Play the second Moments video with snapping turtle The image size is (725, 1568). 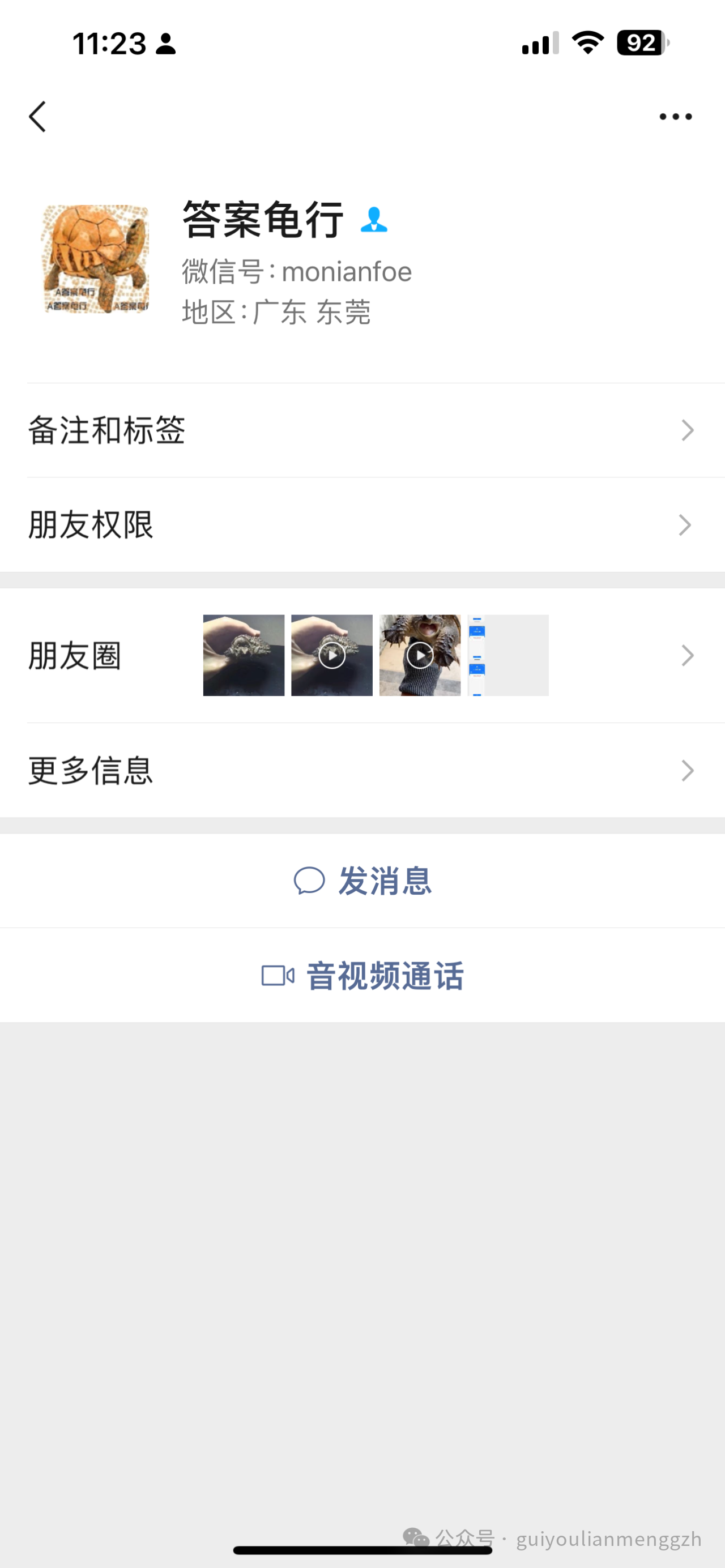420,655
